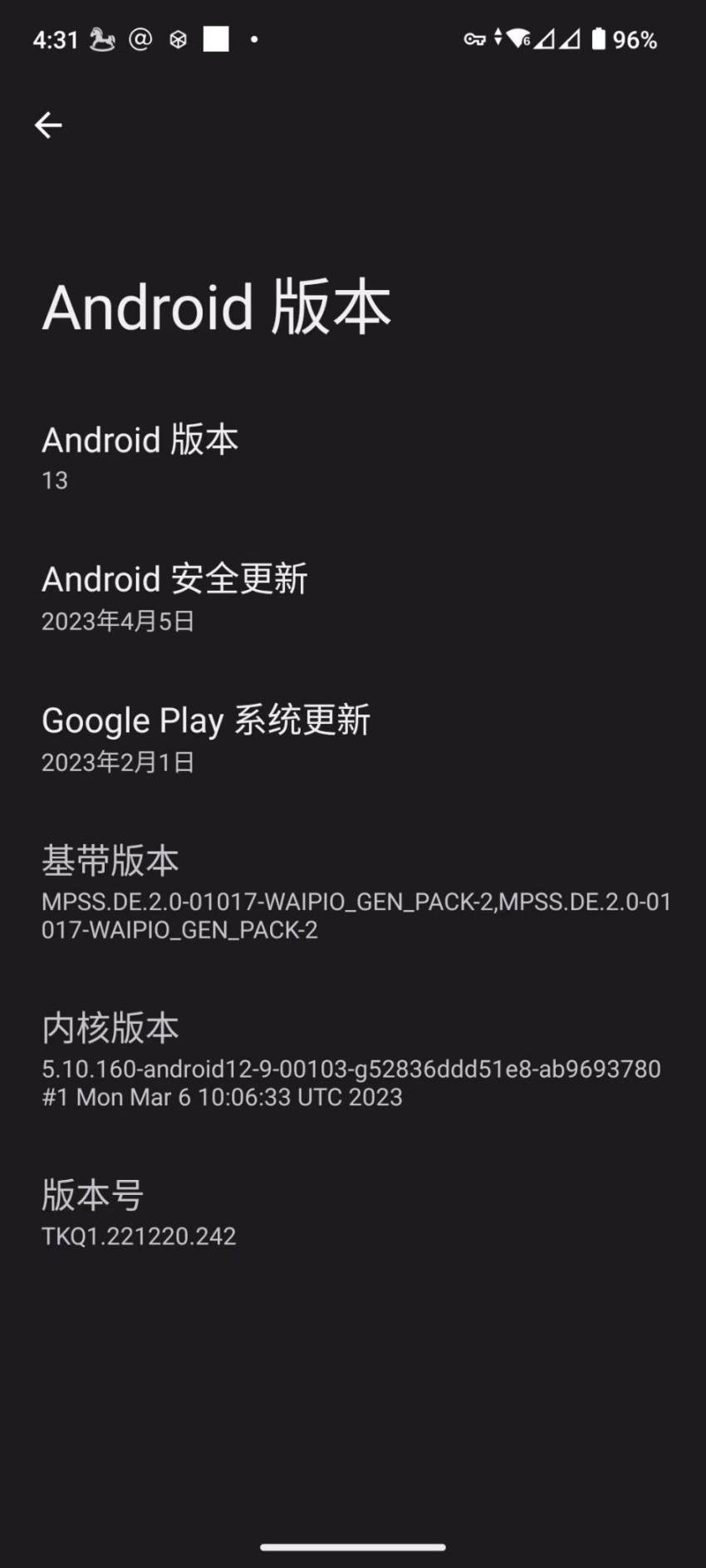706x1568 pixels.
Task: Go back with the top arrow
Action: click(48, 125)
